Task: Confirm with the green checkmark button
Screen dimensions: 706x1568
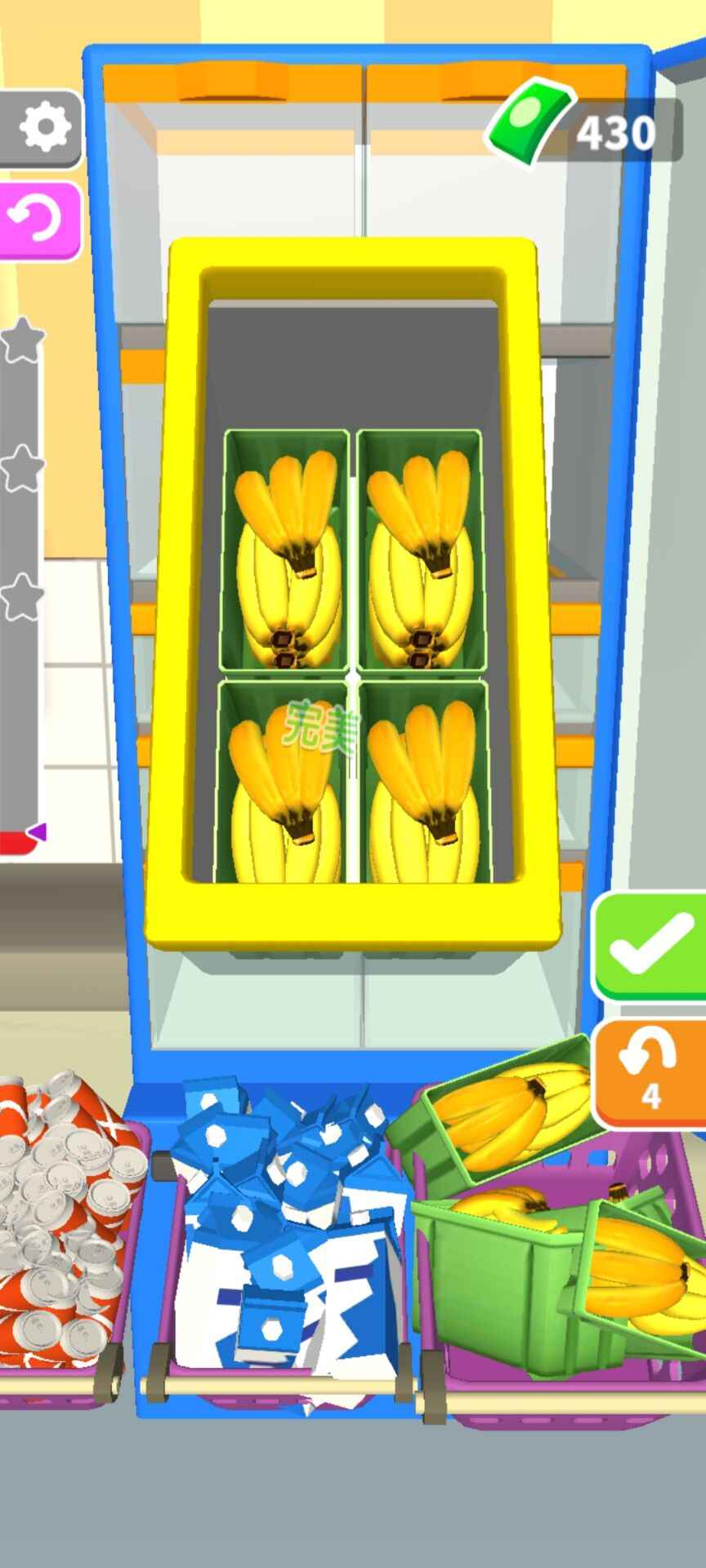Action: point(651,947)
